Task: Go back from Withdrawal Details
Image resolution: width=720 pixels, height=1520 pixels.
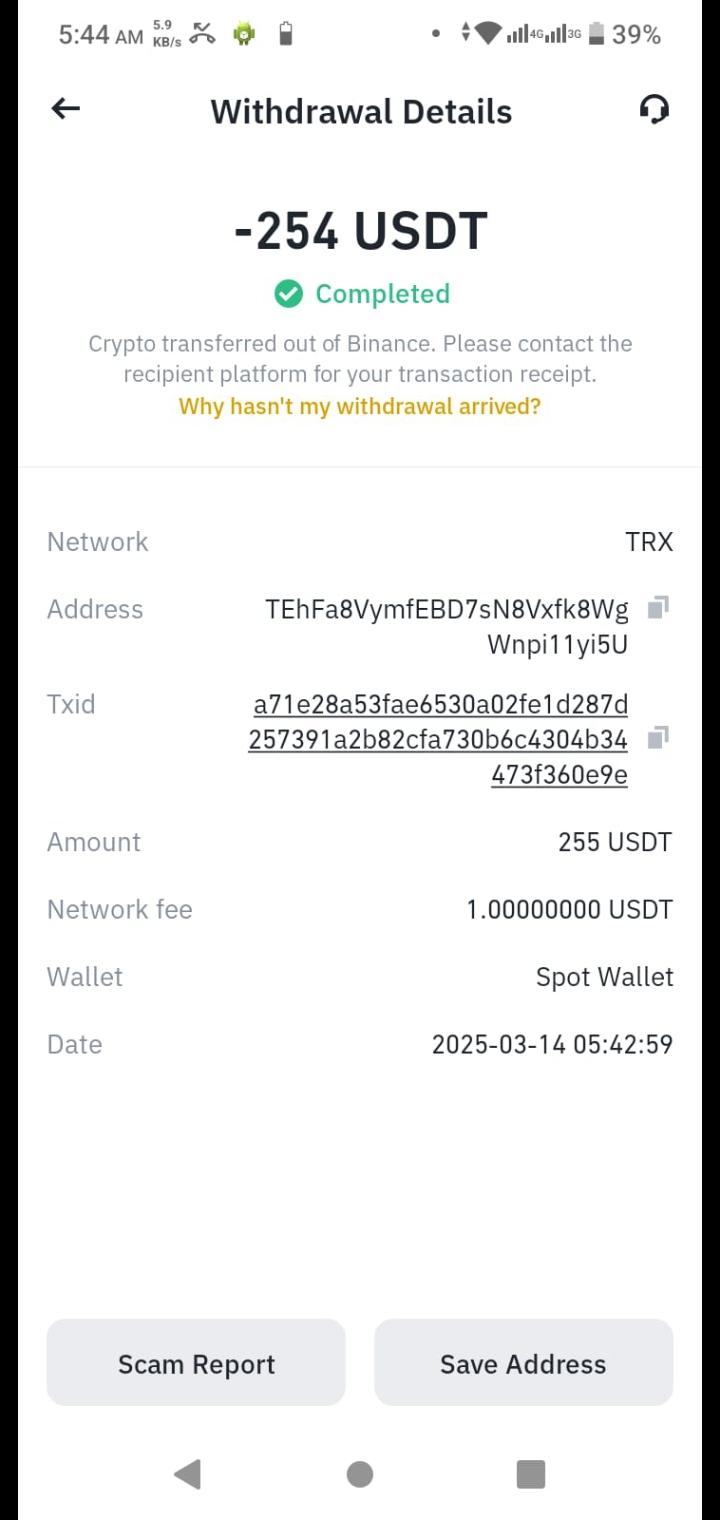Action: [66, 109]
